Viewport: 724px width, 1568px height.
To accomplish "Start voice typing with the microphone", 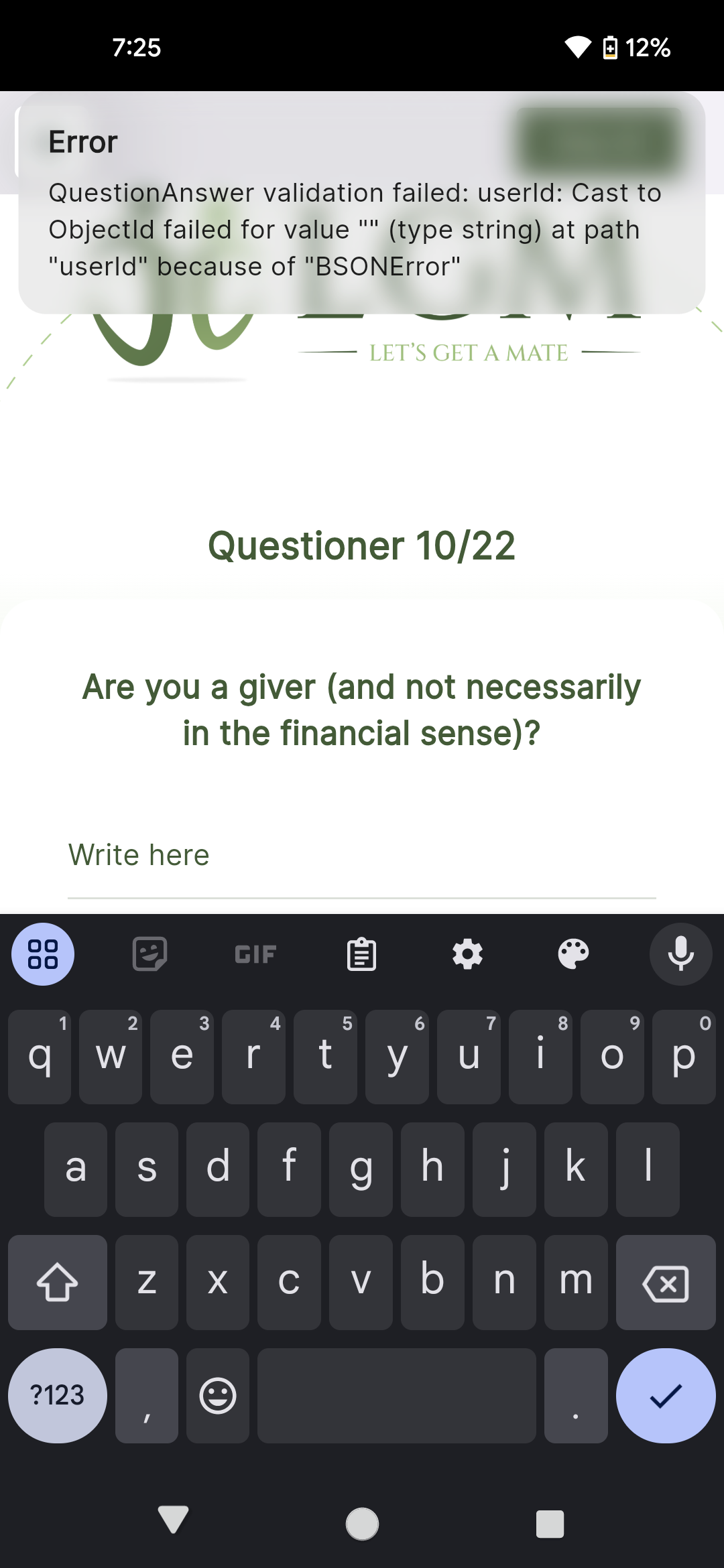I will (680, 954).
